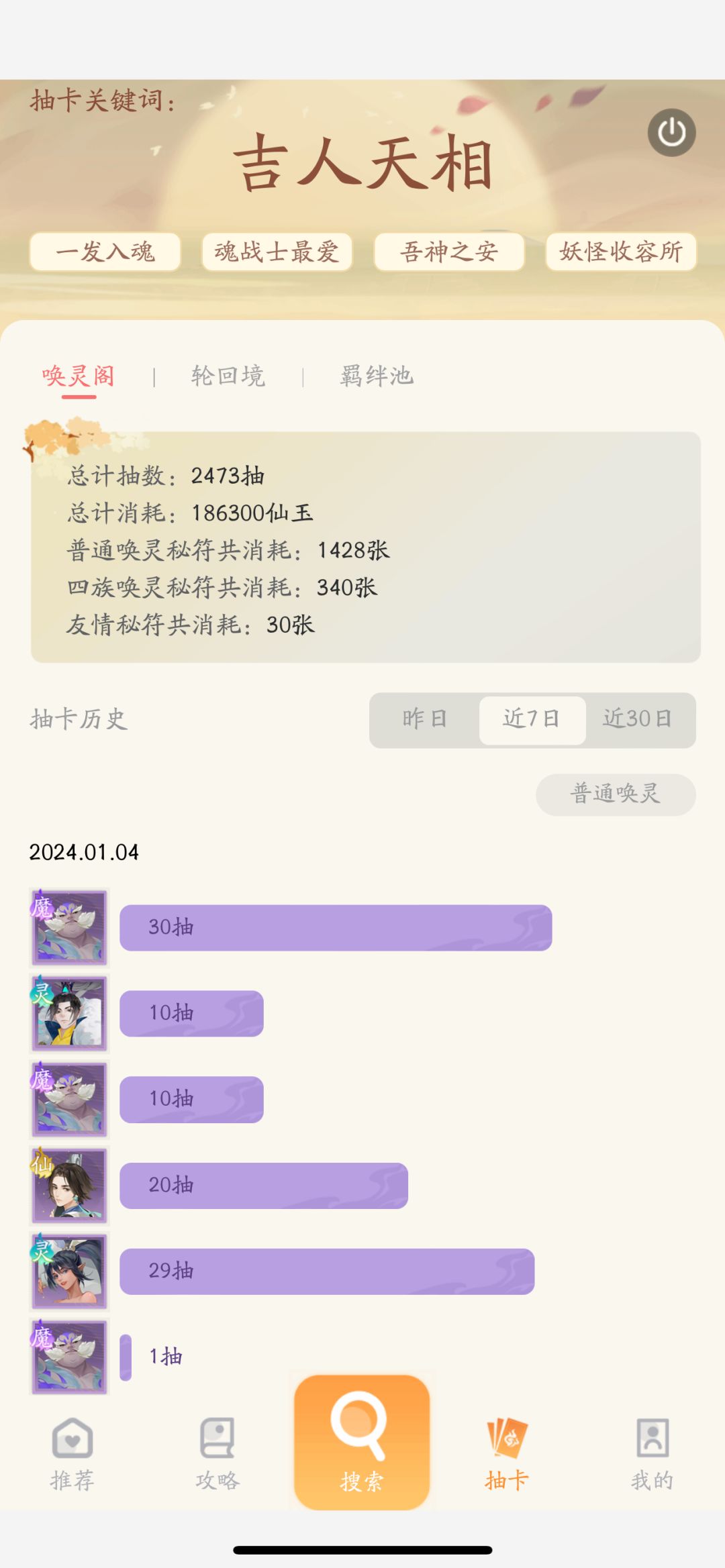Switch history range to 近30日
The image size is (725, 1568).
point(637,719)
